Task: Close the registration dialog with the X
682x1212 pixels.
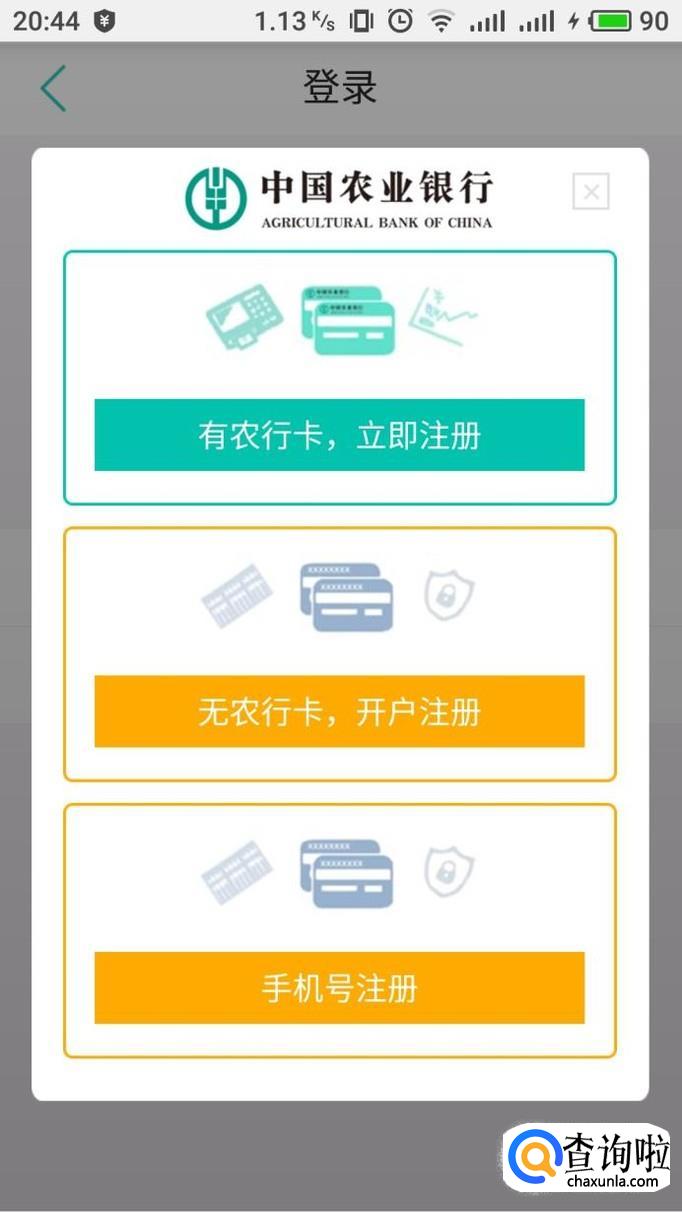Action: tap(591, 191)
